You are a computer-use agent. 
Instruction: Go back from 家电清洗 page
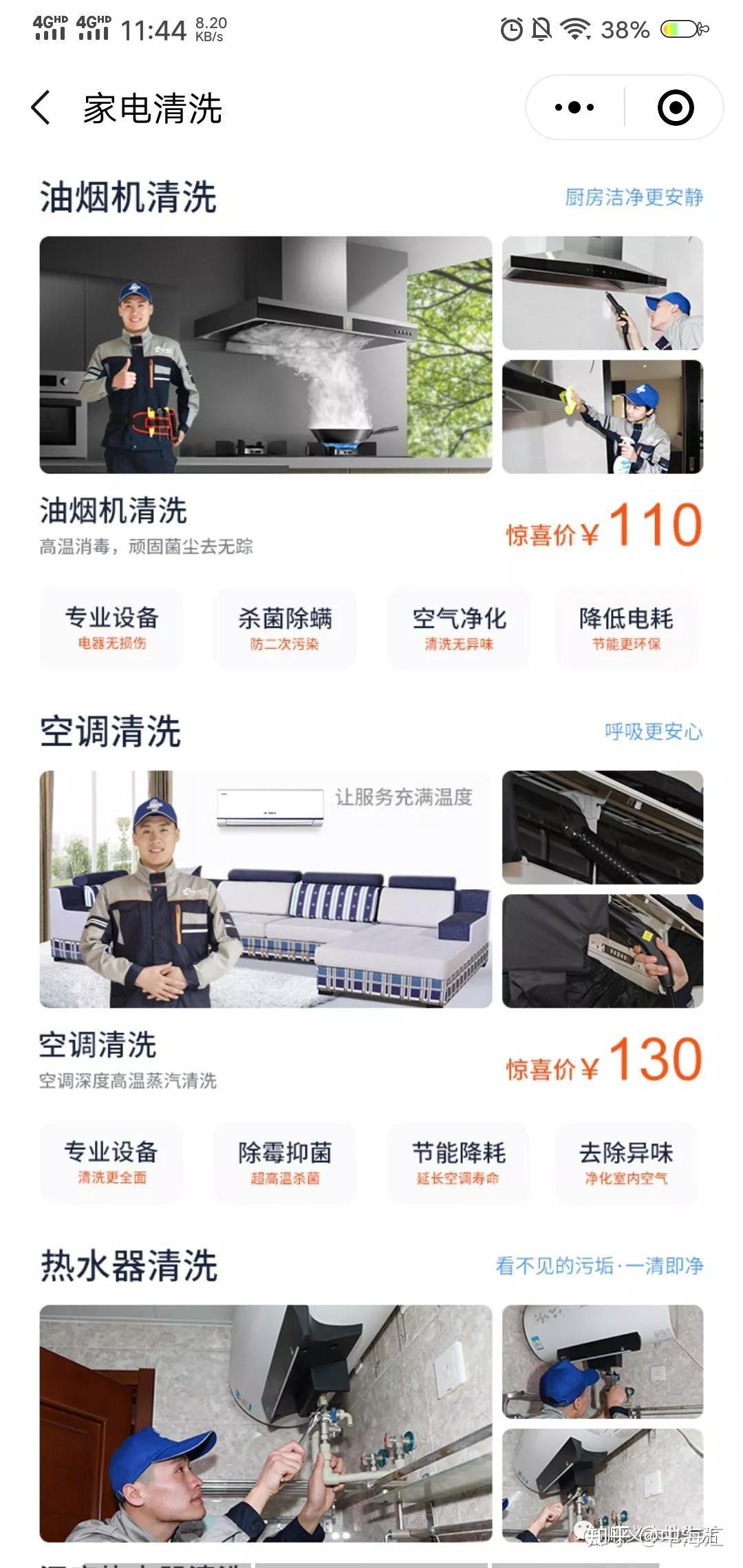41,108
